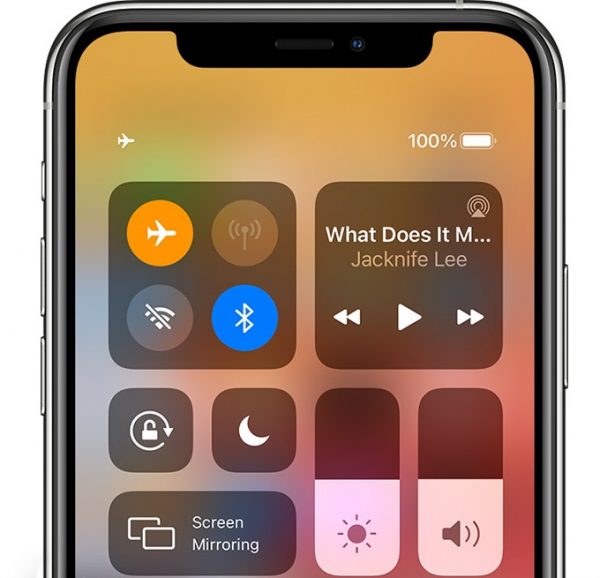600x578 pixels.
Task: Open the AirPlay audio output icon
Action: 478,206
